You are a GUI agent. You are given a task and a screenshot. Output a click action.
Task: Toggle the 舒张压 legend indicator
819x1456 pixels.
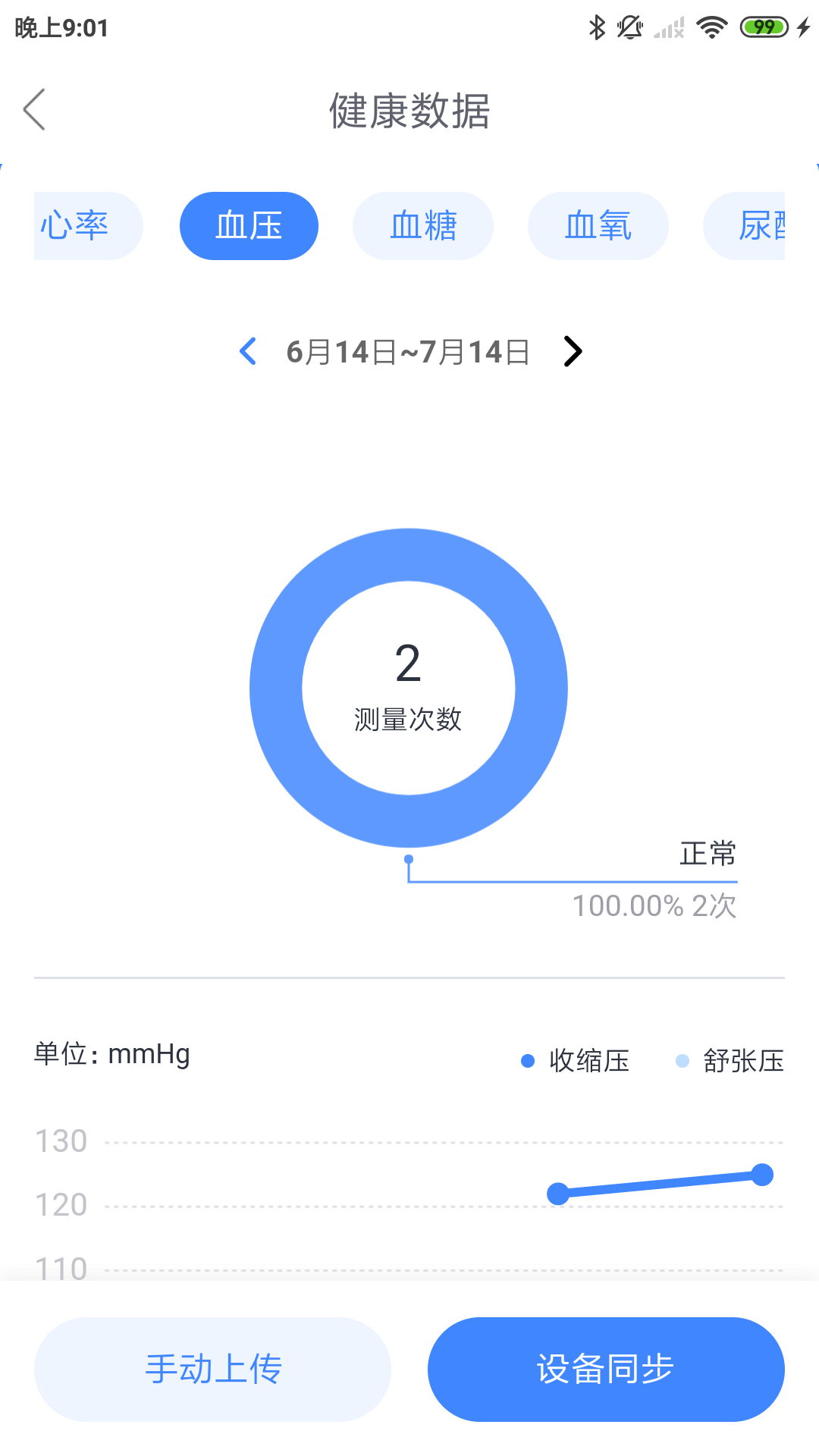pos(684,1060)
